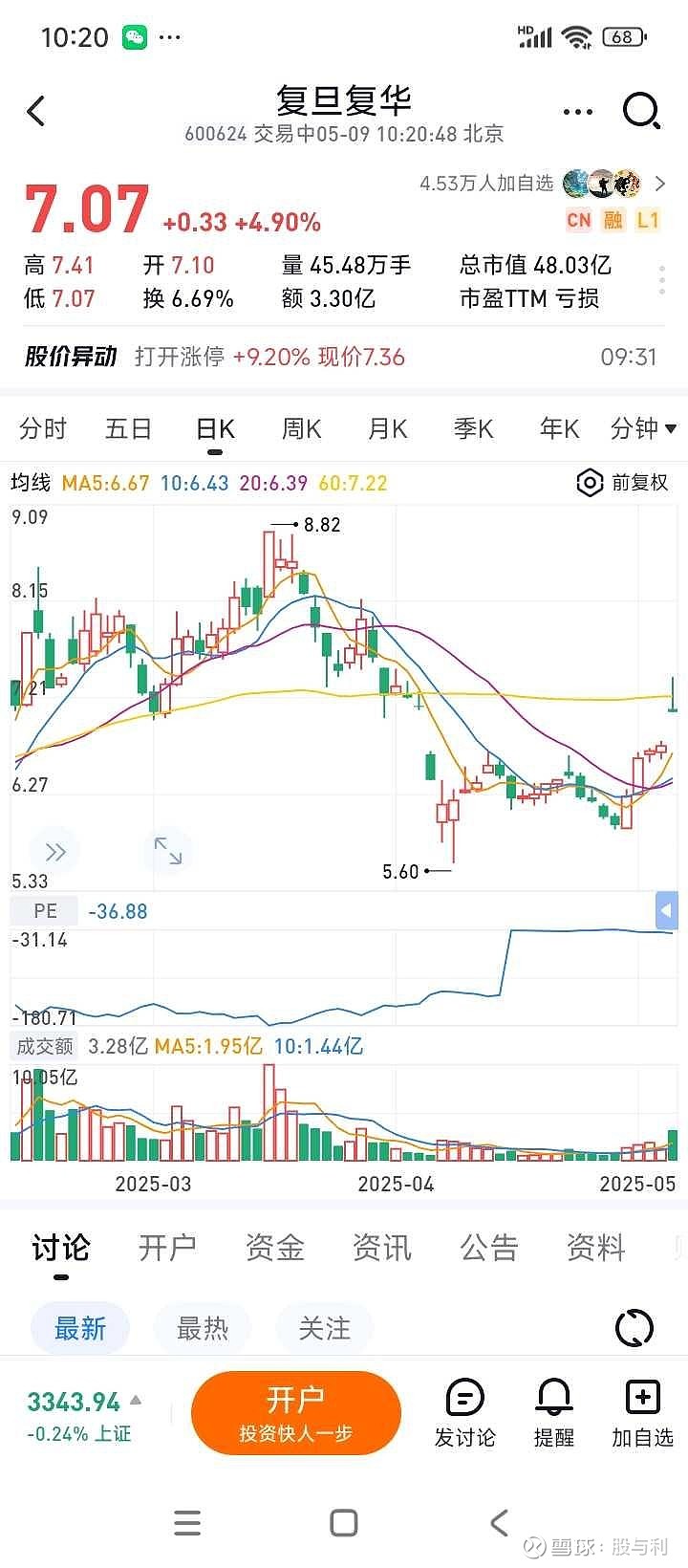
Task: Refresh the discussion list
Action: click(634, 1327)
